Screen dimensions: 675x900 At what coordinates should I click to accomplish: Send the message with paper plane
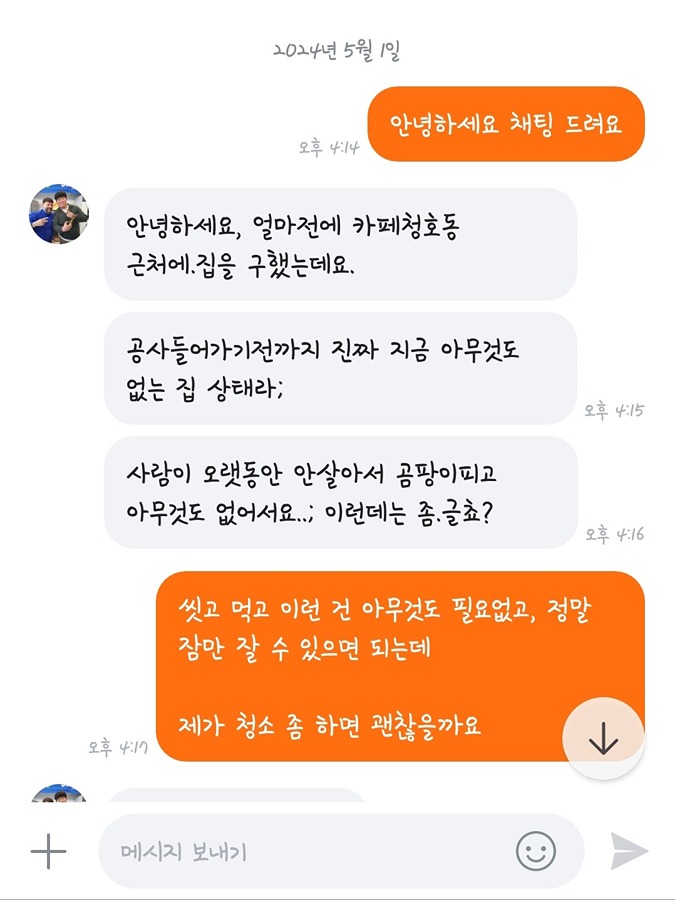(x=630, y=852)
